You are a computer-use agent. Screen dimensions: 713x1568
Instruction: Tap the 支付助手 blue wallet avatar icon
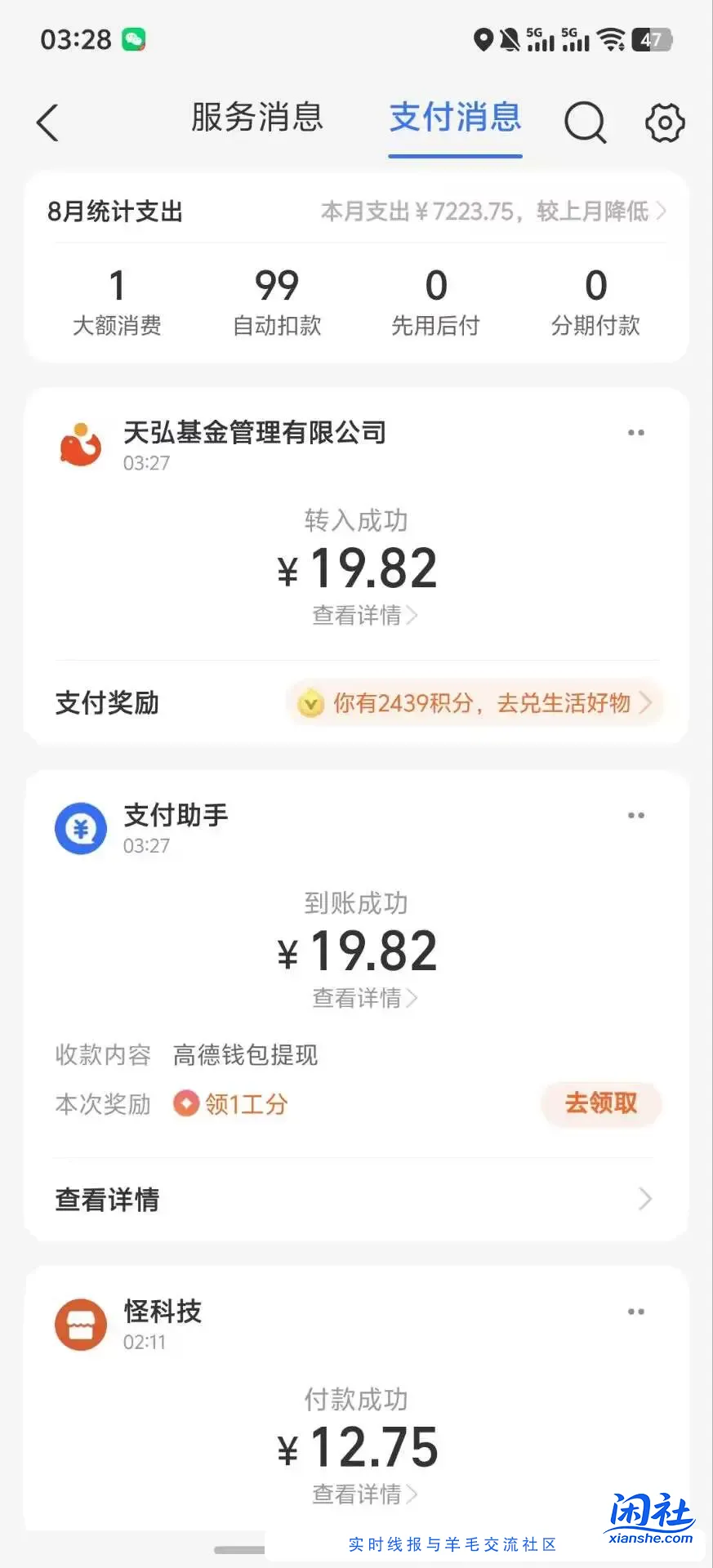[x=80, y=828]
